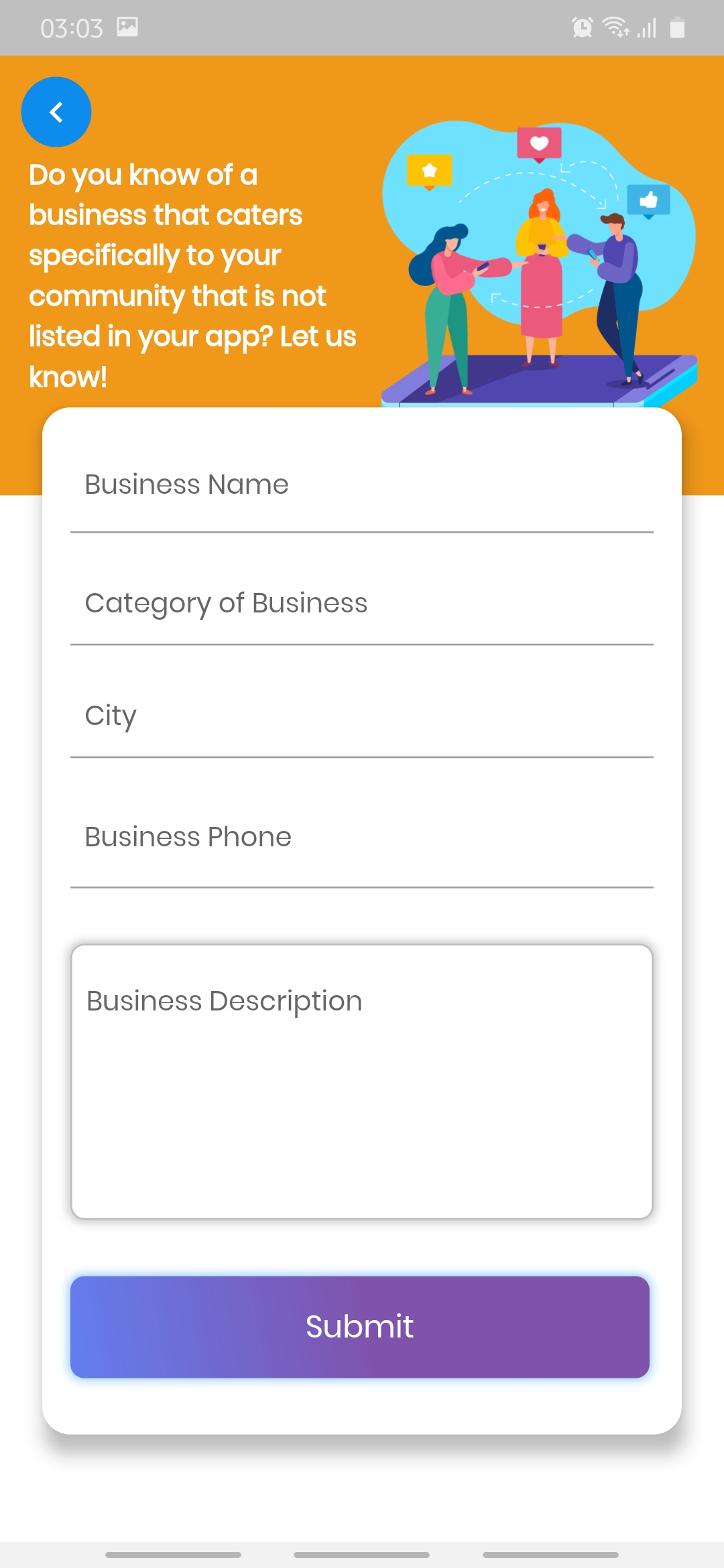Select the City input field

[x=362, y=716]
